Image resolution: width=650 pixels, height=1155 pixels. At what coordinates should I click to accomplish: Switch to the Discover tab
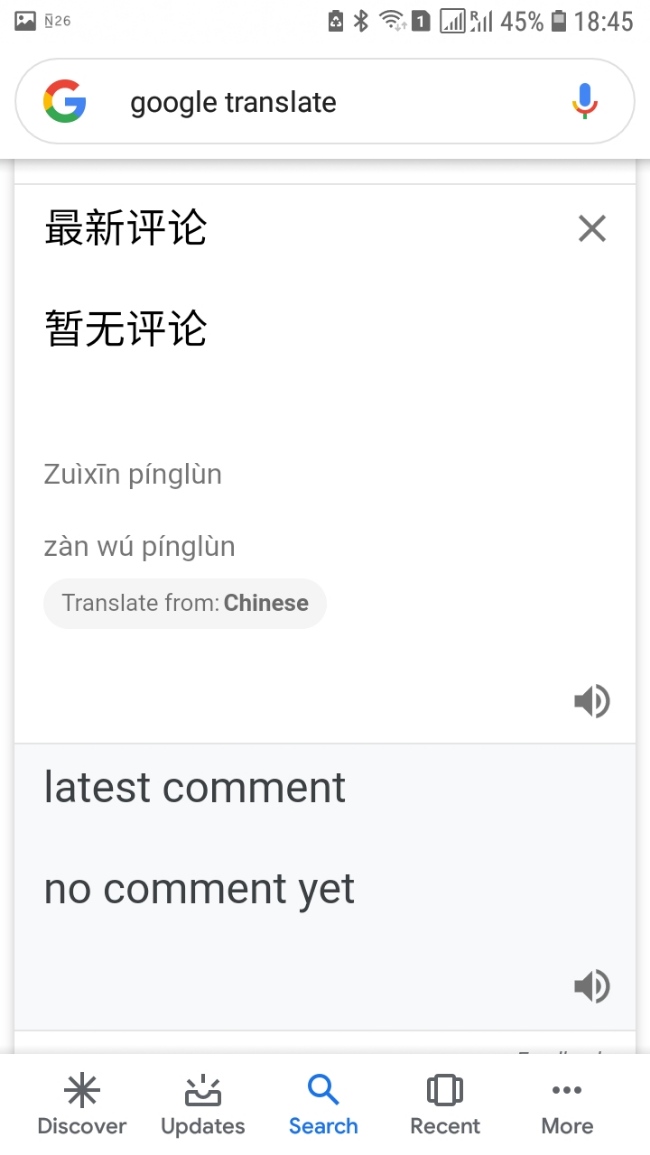82,1105
